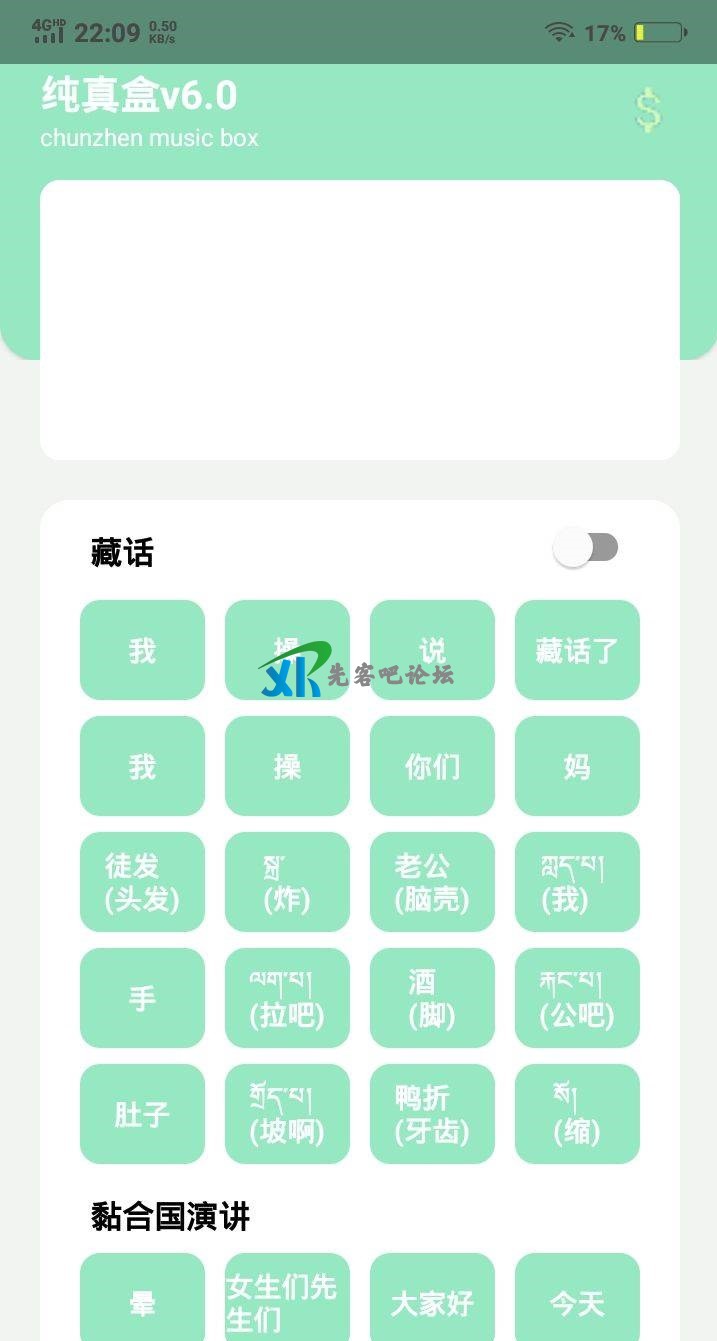Play the (坡啊) sound
The height and width of the screenshot is (1341, 717).
287,1114
